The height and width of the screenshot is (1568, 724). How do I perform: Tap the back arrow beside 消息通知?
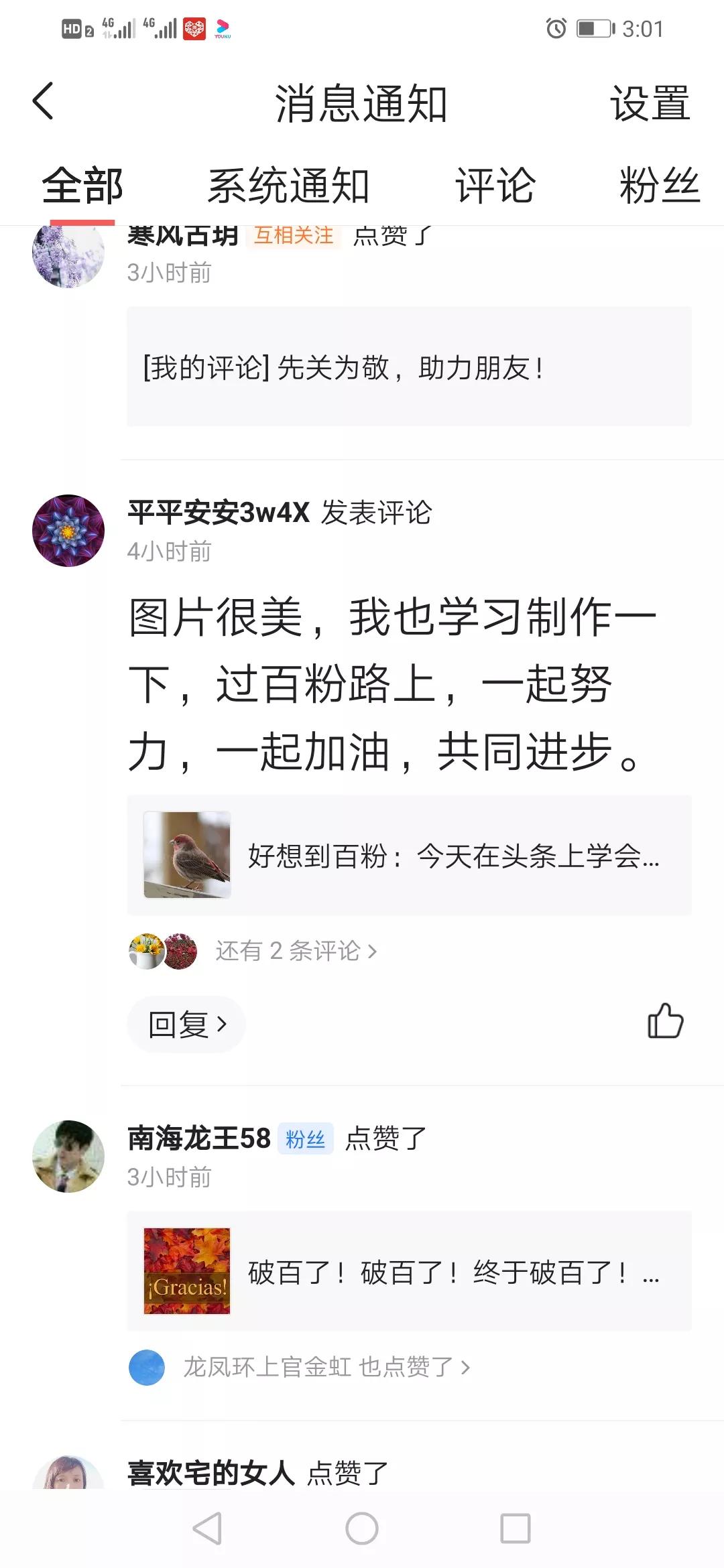coord(42,102)
